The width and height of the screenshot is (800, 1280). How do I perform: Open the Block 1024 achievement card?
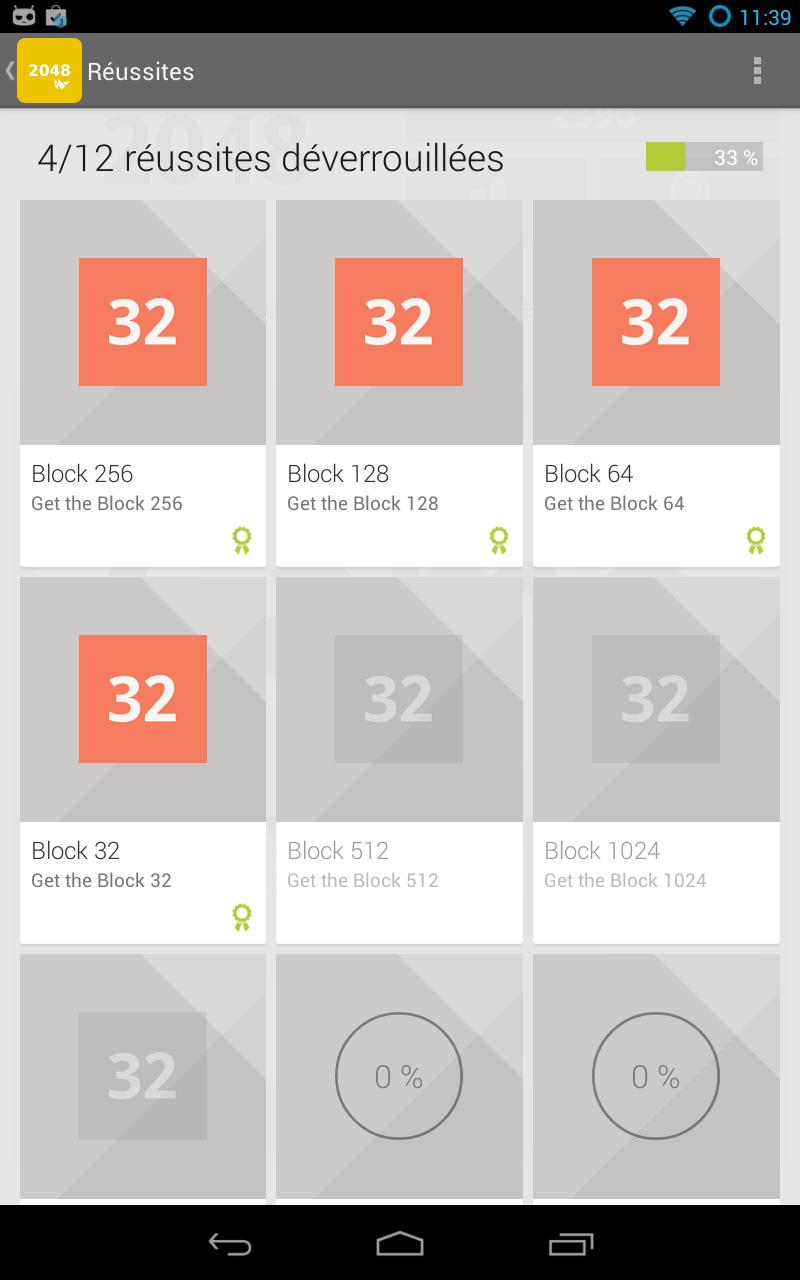(x=656, y=757)
